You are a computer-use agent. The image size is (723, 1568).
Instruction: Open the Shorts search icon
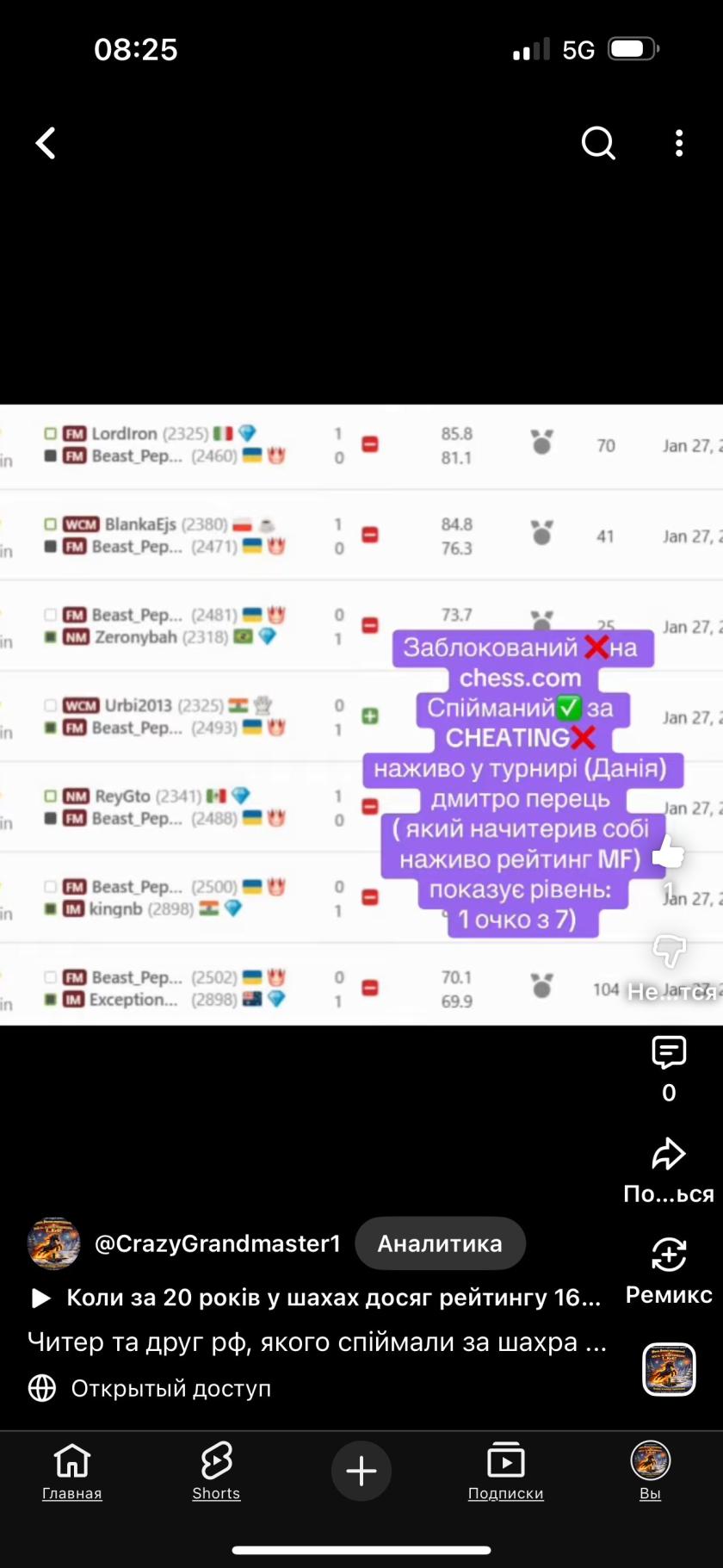point(597,144)
